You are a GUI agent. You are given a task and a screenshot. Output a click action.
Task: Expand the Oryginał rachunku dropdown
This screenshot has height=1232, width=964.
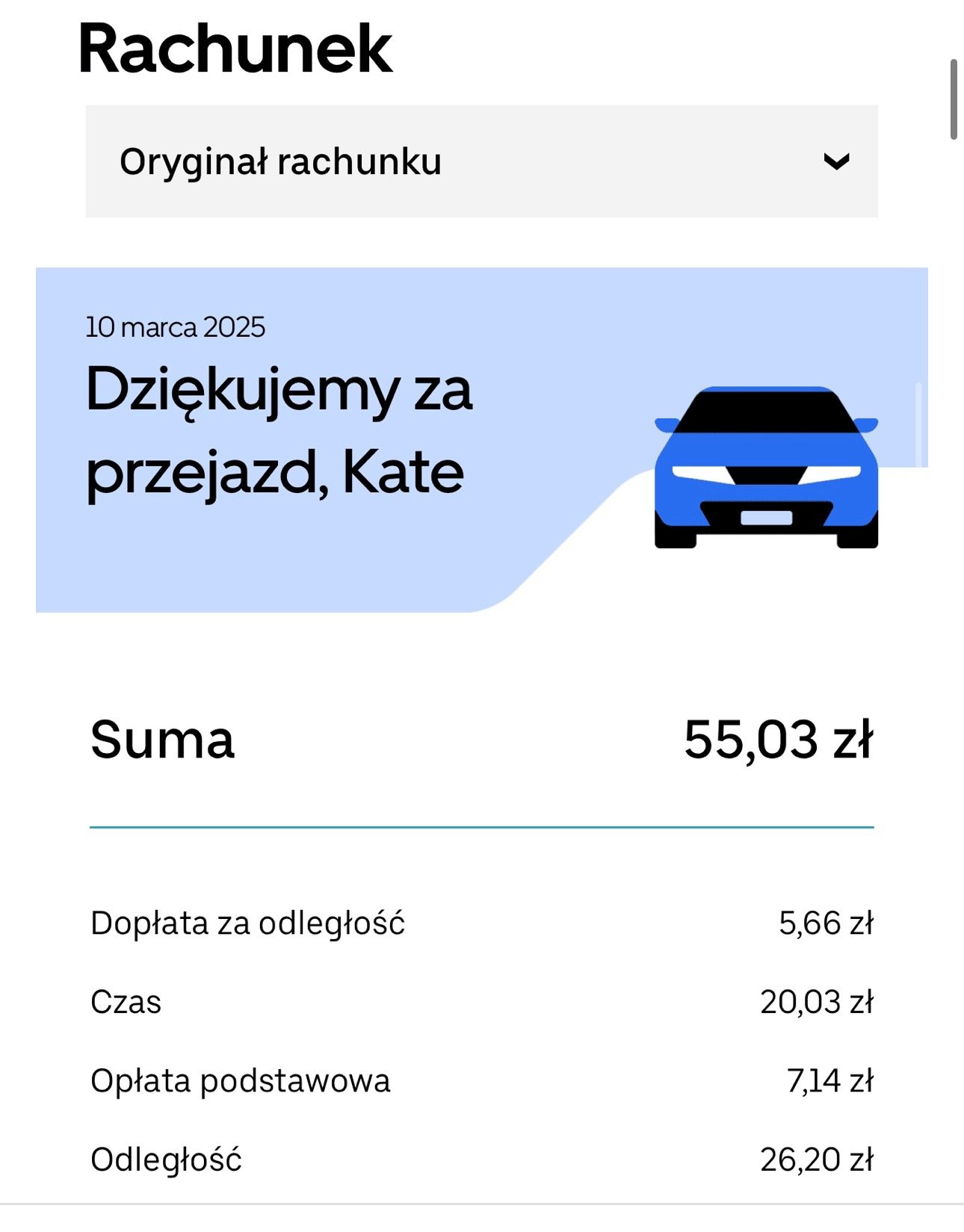tap(481, 161)
